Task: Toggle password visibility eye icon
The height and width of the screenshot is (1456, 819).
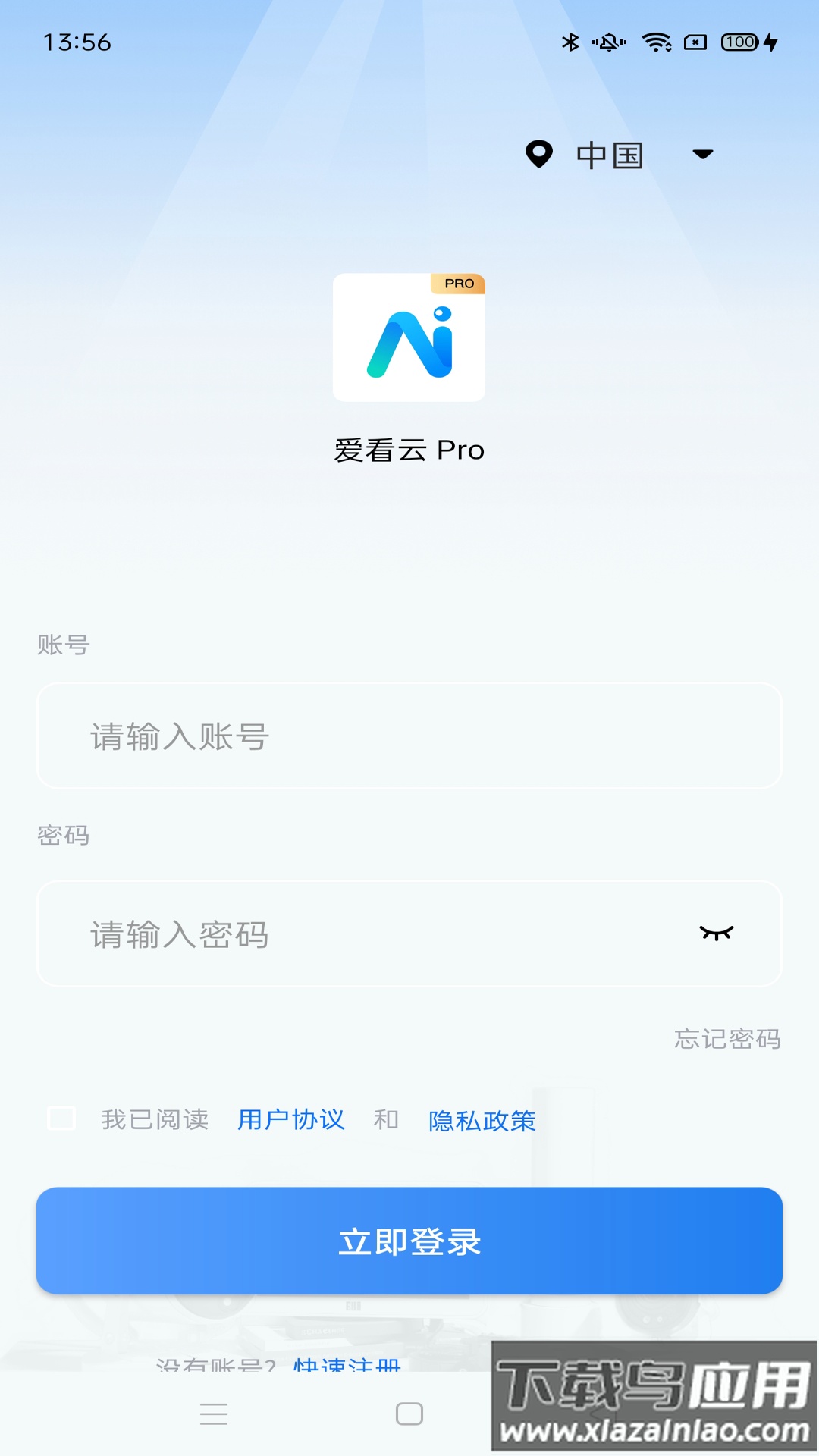Action: pyautogui.click(x=716, y=934)
